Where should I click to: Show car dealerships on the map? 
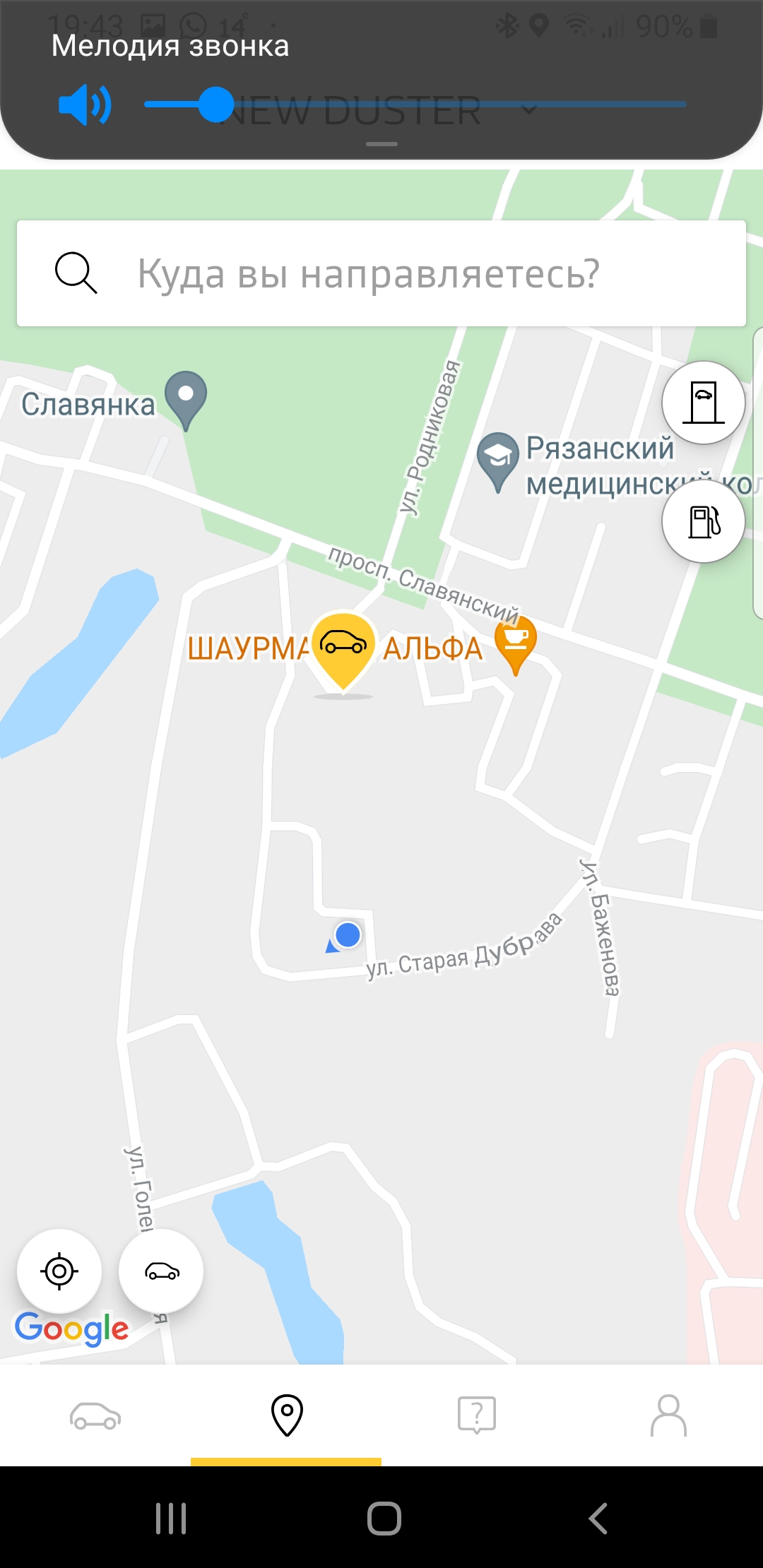(704, 403)
